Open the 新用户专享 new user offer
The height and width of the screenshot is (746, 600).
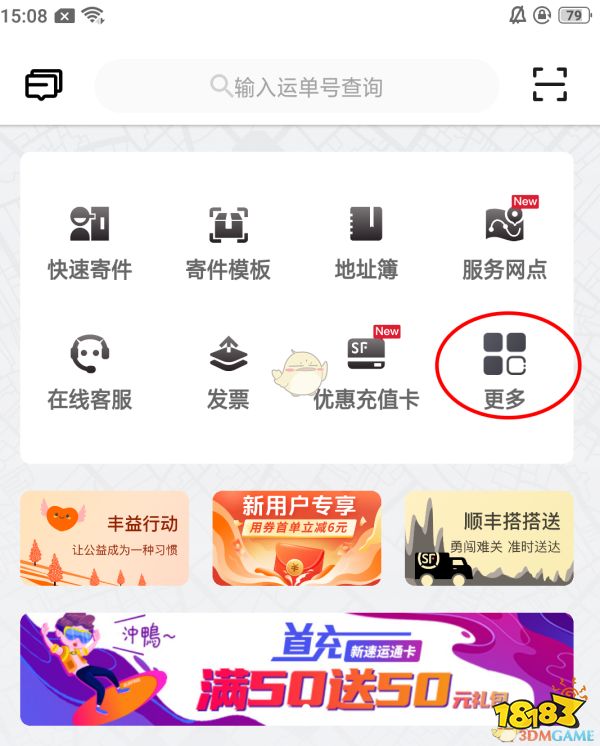click(297, 537)
